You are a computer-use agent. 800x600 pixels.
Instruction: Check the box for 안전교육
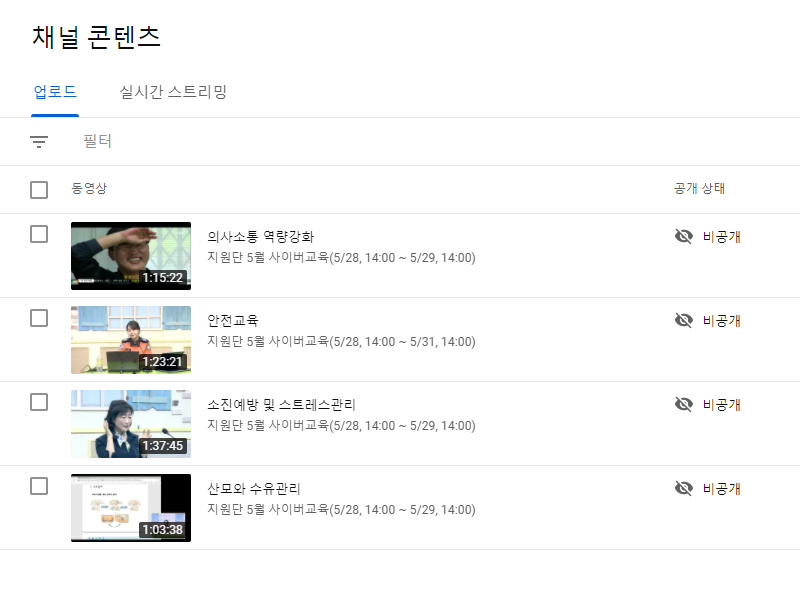39,318
